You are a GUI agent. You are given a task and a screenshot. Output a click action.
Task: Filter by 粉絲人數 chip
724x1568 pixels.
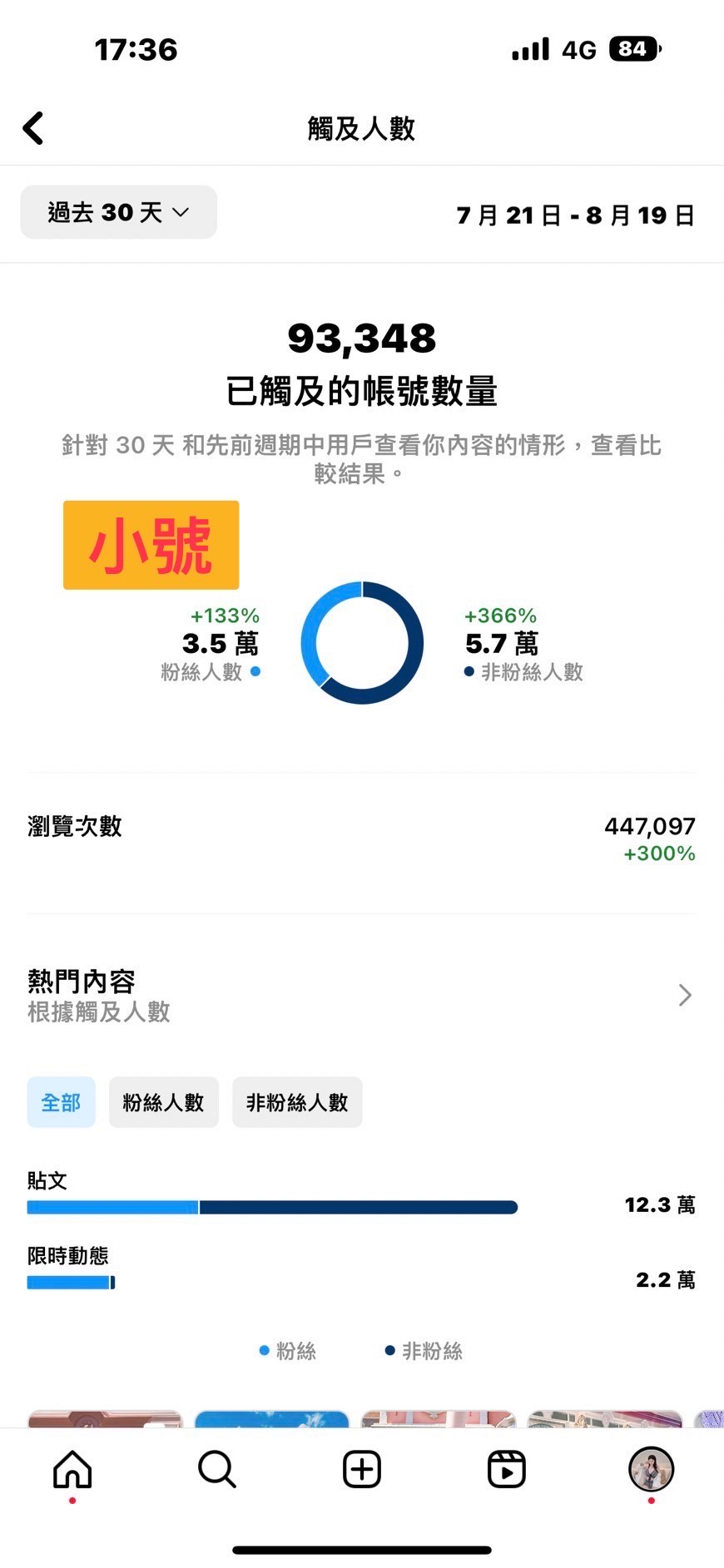(163, 1102)
